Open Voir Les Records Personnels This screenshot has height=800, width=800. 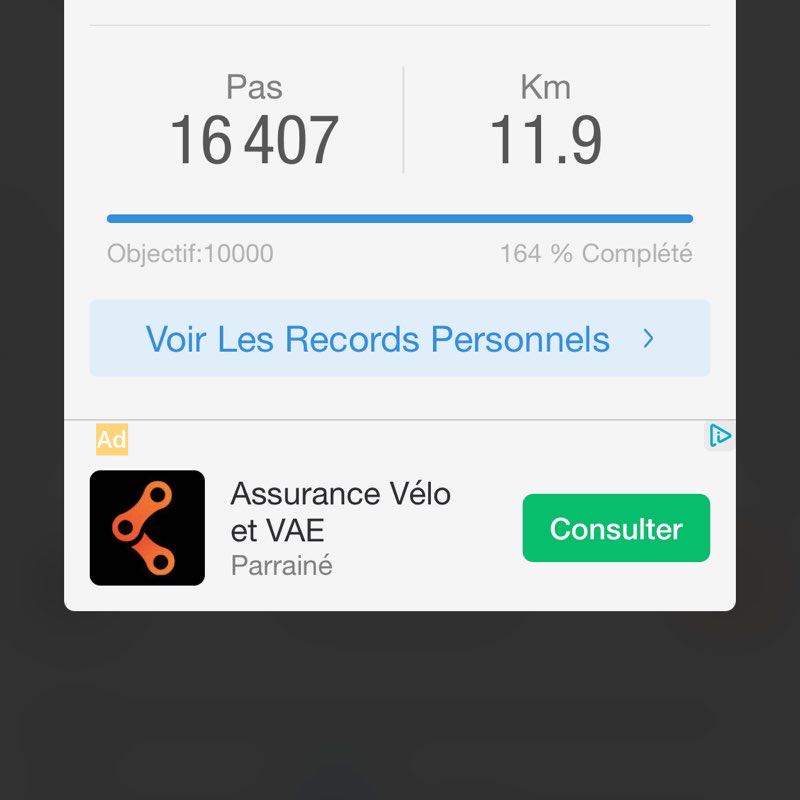(x=400, y=339)
